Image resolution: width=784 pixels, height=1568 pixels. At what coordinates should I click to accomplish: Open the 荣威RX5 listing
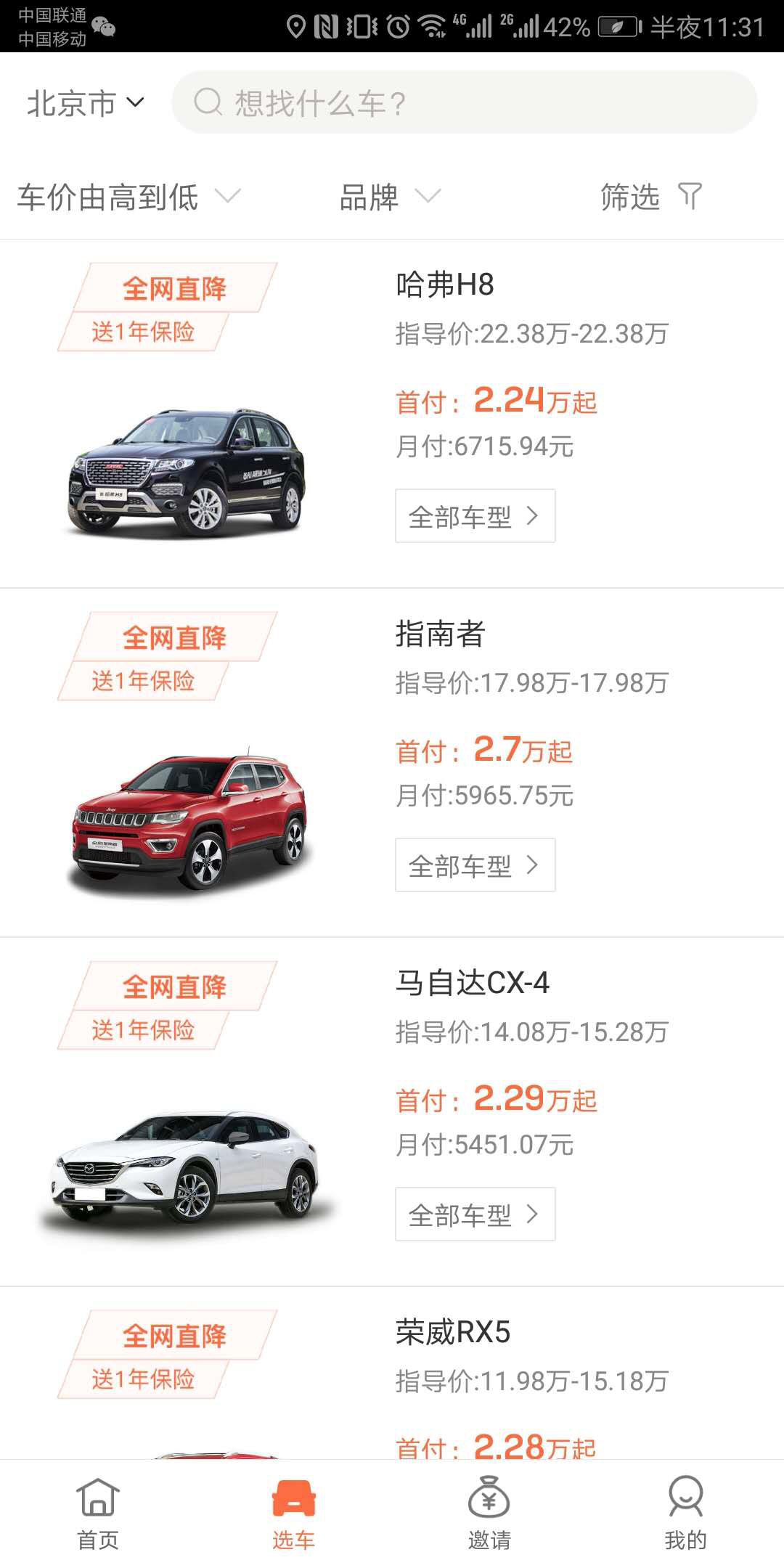point(453,1333)
